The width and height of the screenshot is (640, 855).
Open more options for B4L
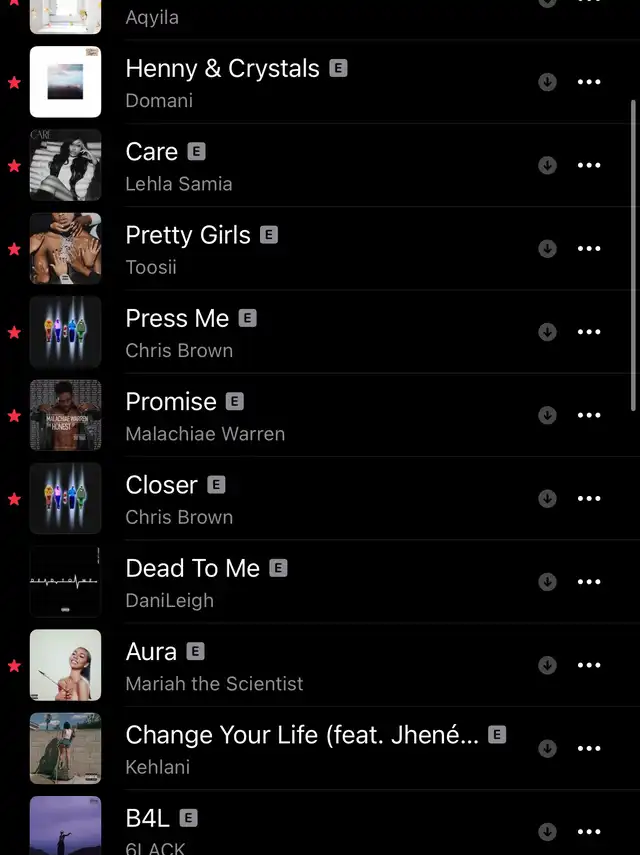[x=590, y=832]
